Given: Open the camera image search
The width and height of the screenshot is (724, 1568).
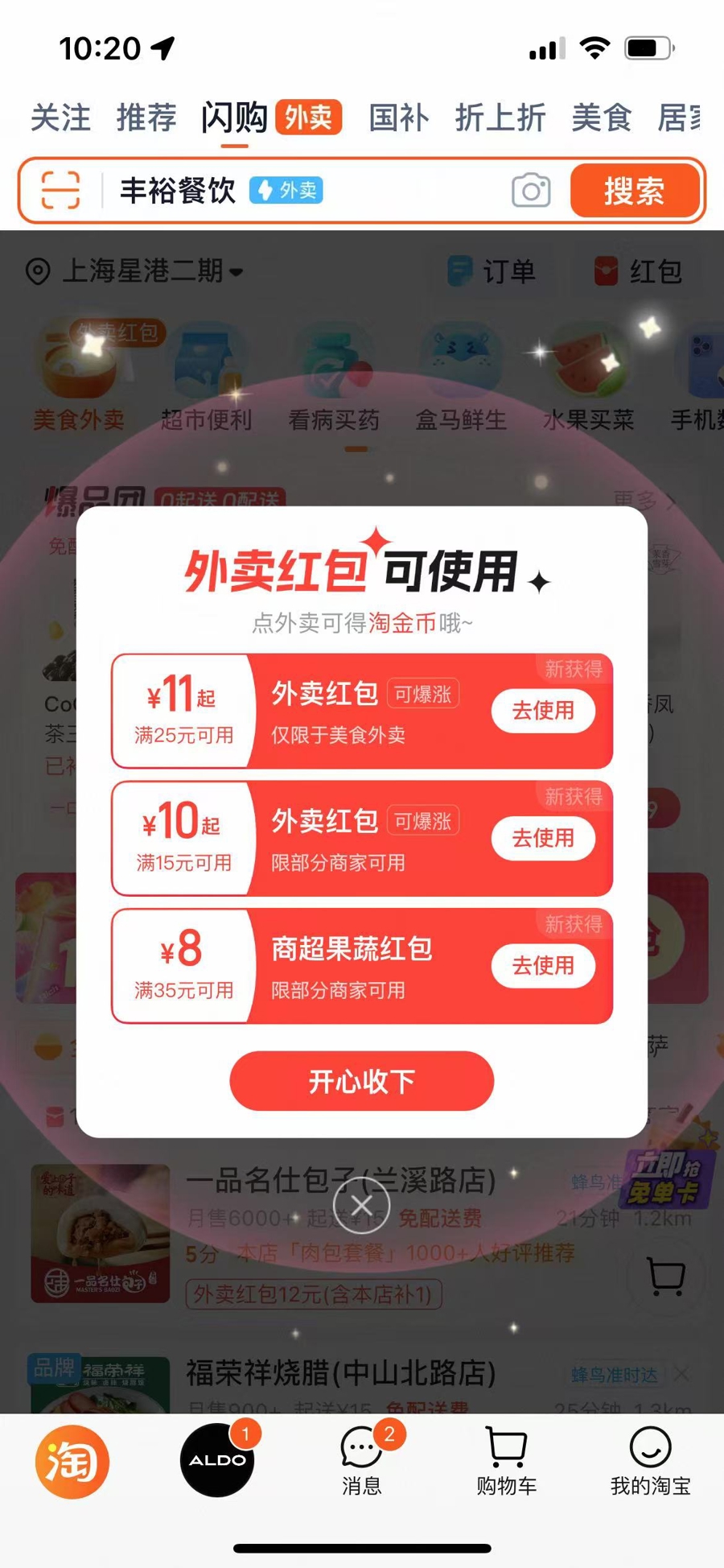Looking at the screenshot, I should coord(531,191).
